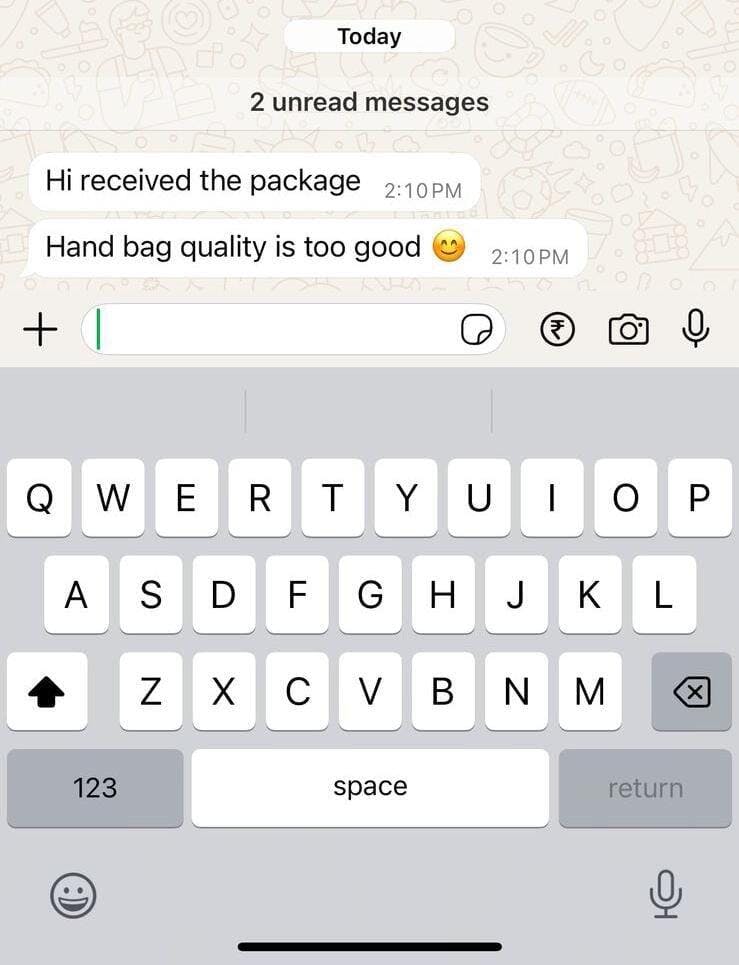
Task: Open the sticker picker in message box
Action: (x=475, y=330)
